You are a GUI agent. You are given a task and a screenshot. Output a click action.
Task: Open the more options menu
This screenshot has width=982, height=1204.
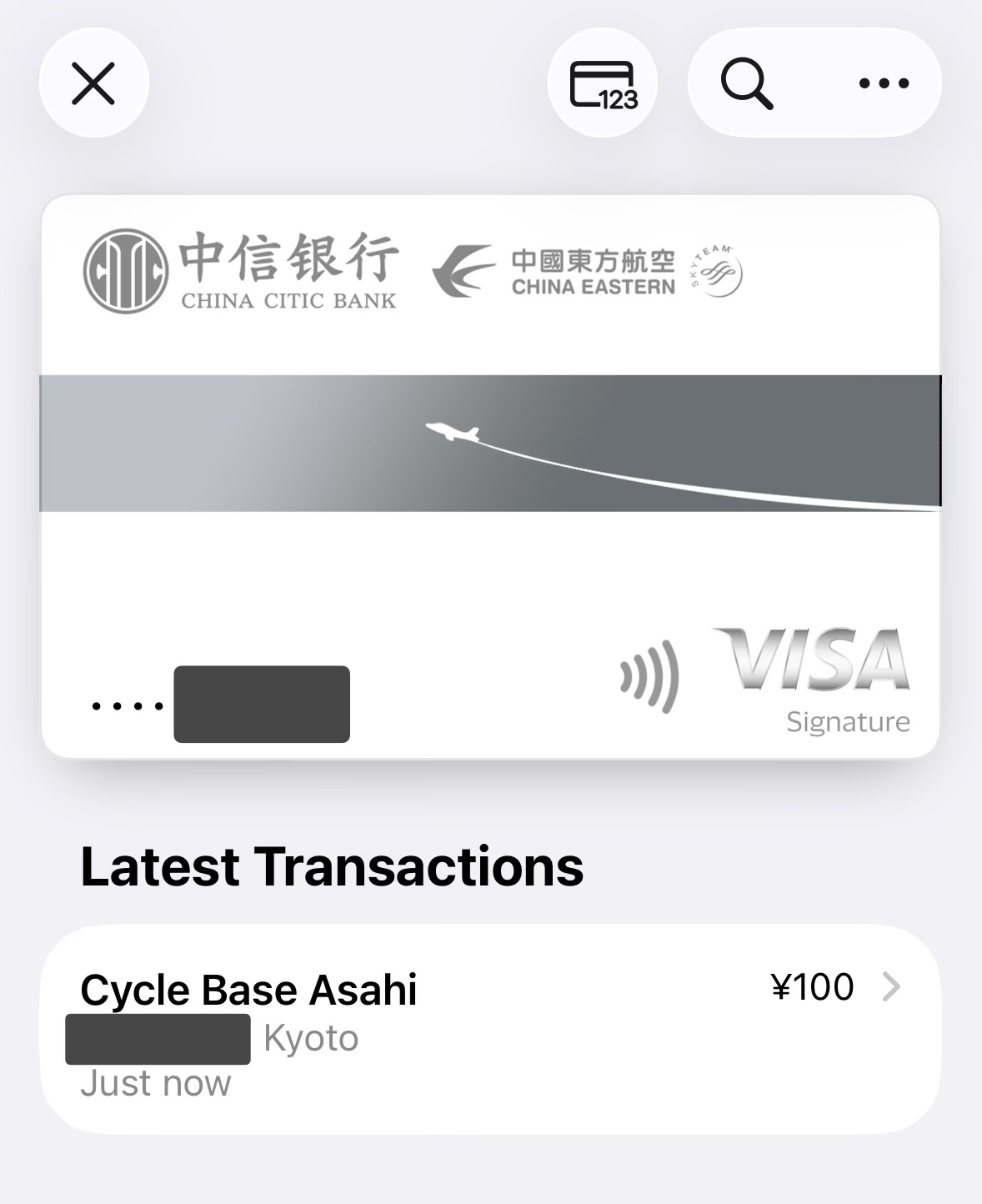[884, 83]
